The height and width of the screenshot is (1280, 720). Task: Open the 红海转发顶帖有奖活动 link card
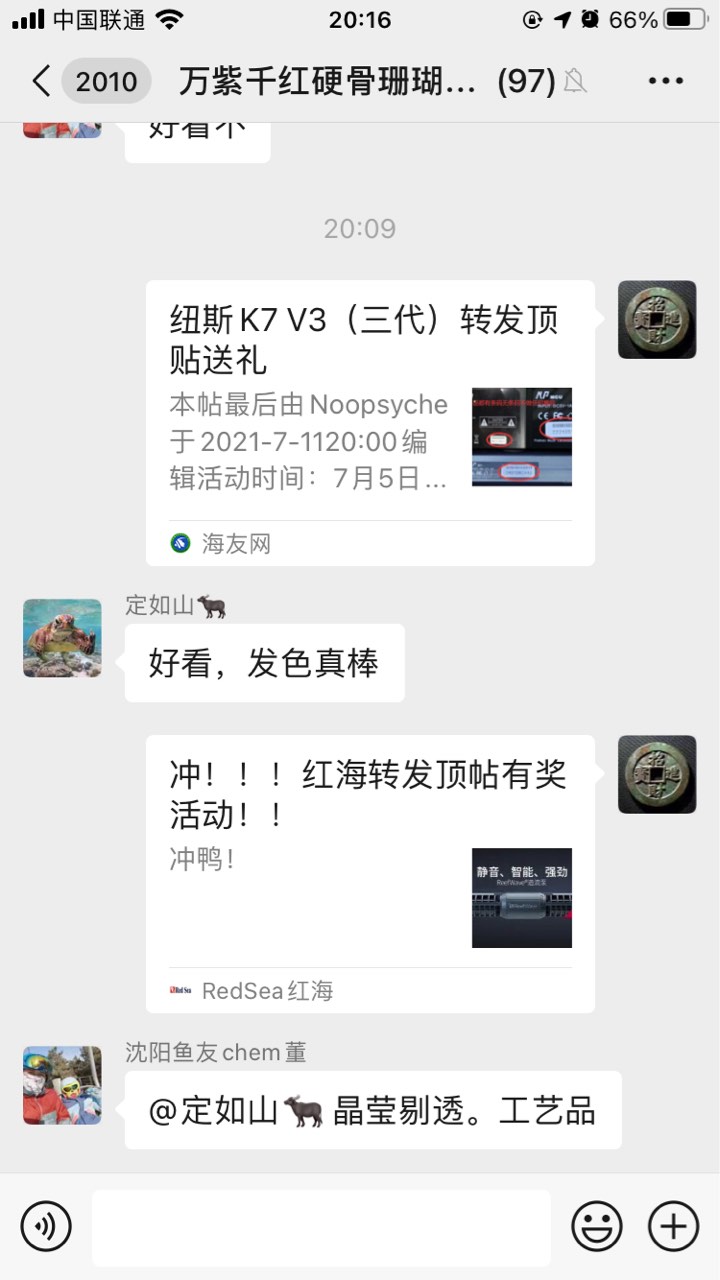pos(370,873)
